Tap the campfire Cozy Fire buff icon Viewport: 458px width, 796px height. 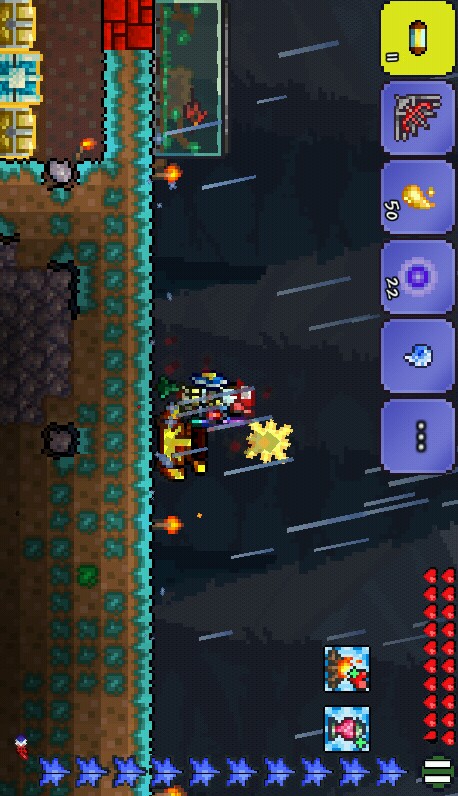347,668
